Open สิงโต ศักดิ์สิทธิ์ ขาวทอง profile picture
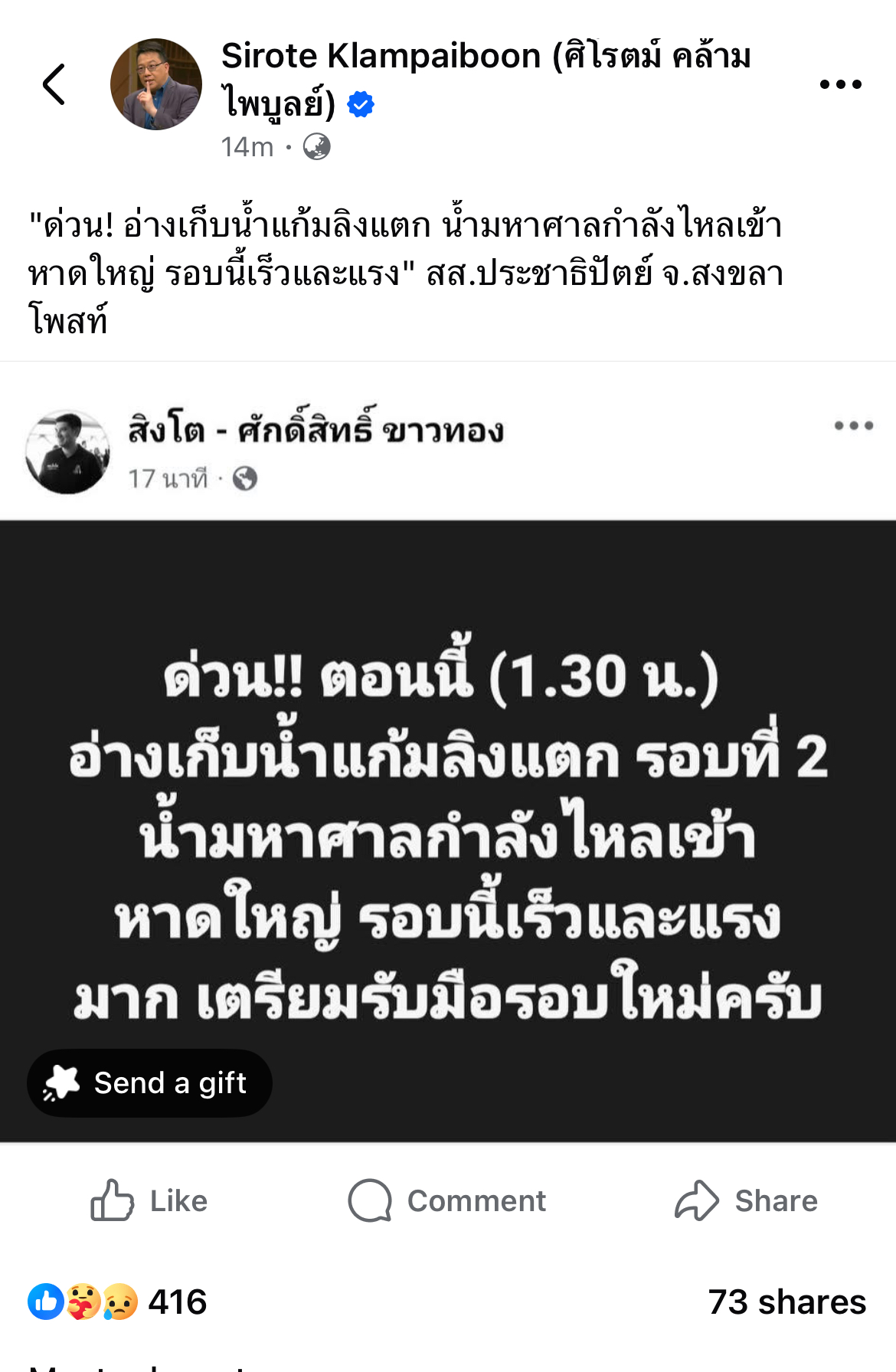This screenshot has height=1372, width=896. [x=67, y=452]
